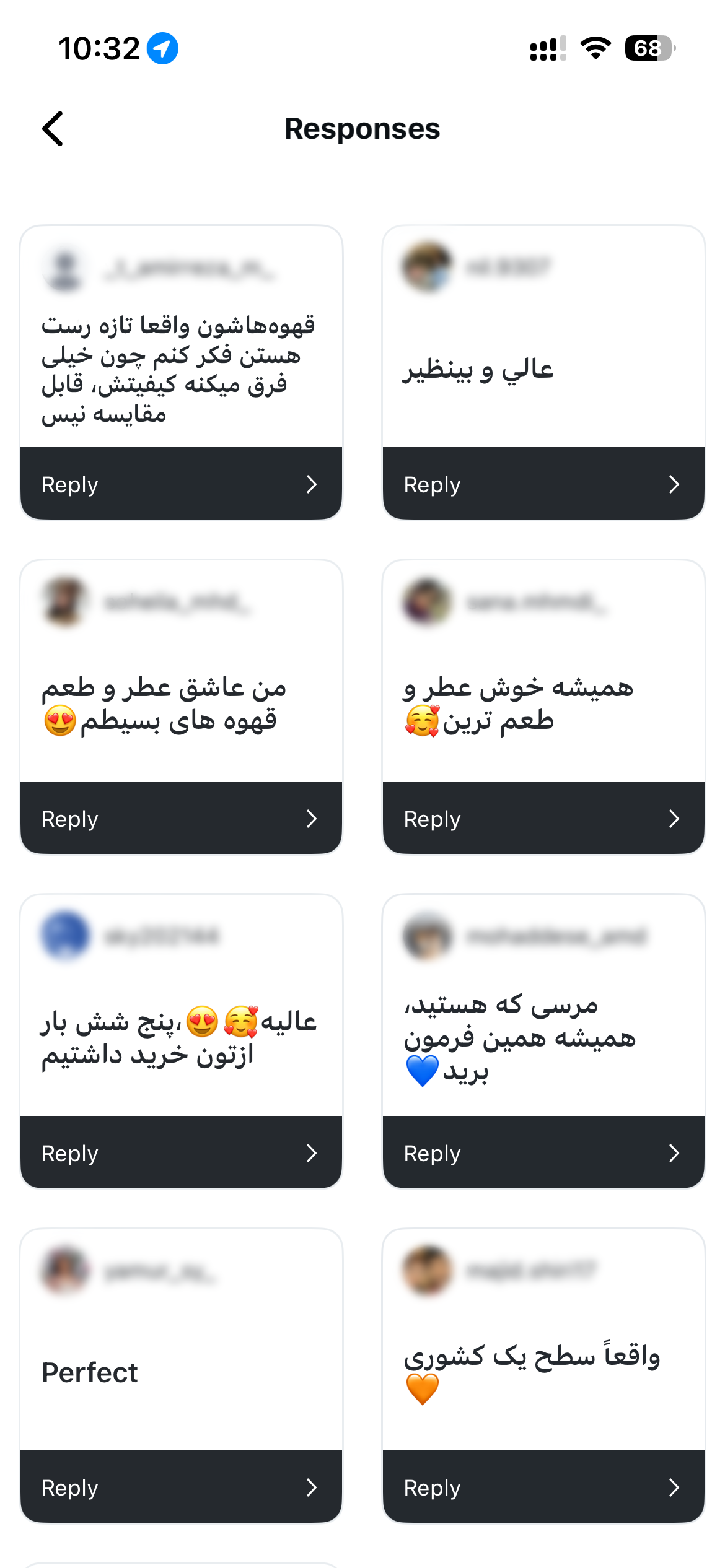Reply to 'مرسی که هستید' response
The image size is (725, 1568).
[543, 1152]
